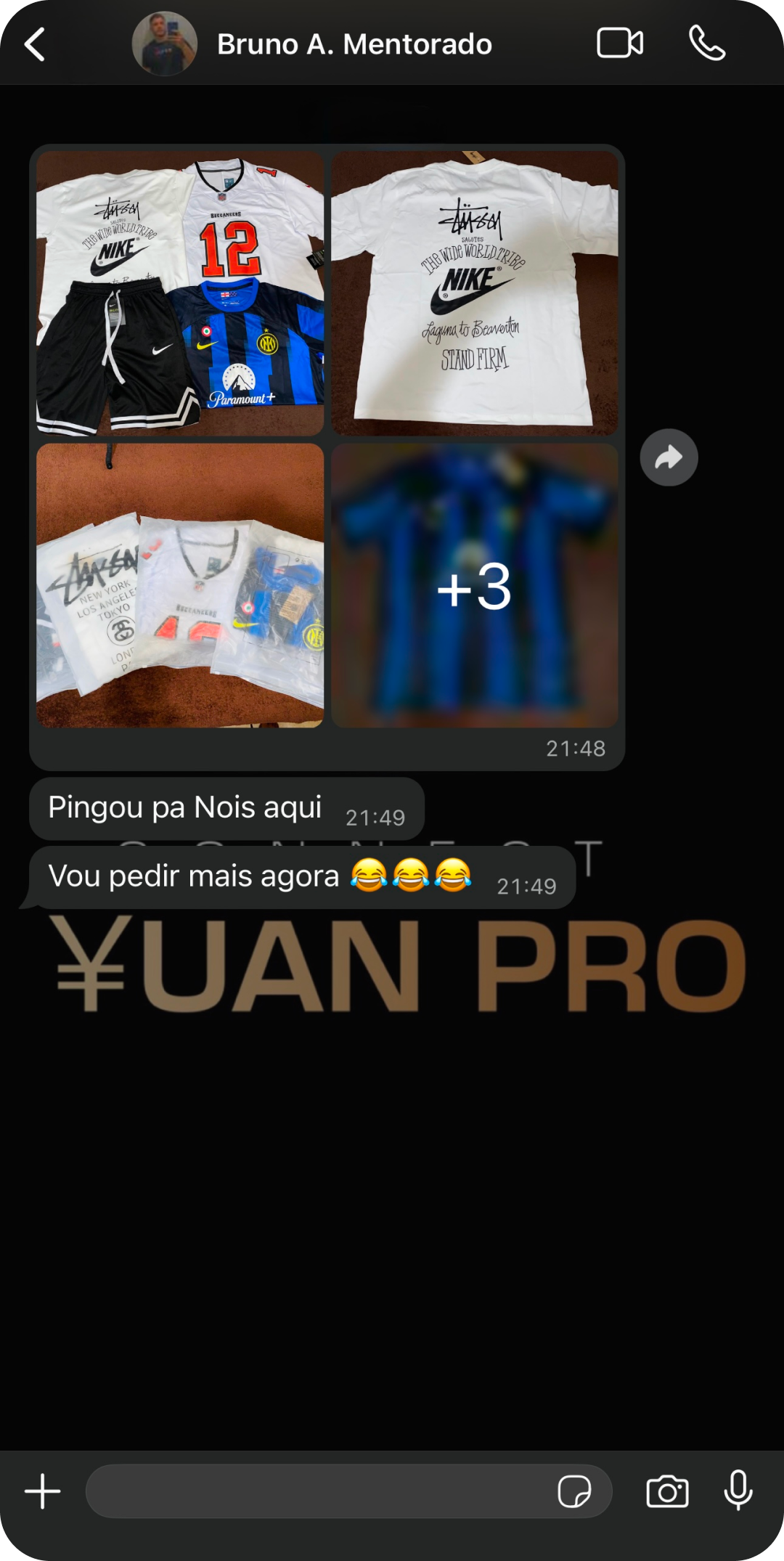Open the attachment plus menu
The width and height of the screenshot is (784, 1561).
43,1491
